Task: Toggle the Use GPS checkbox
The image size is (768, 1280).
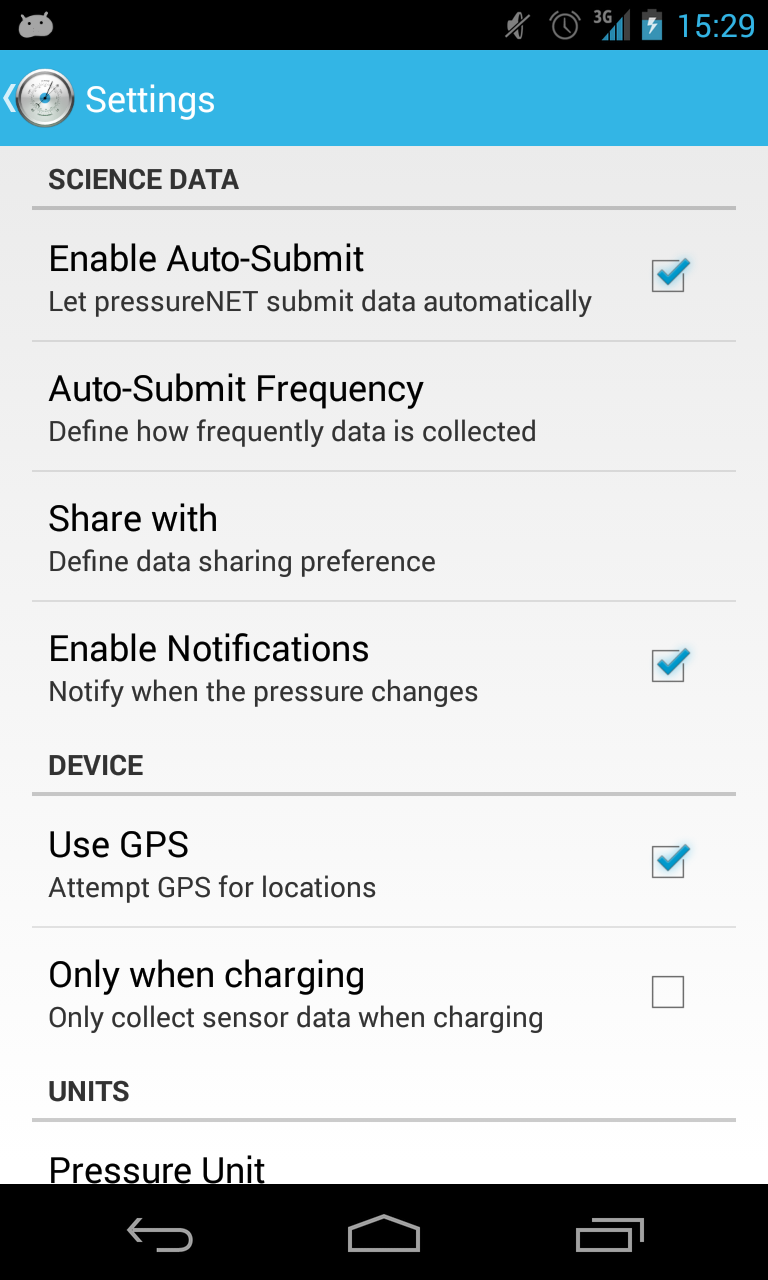Action: tap(668, 862)
